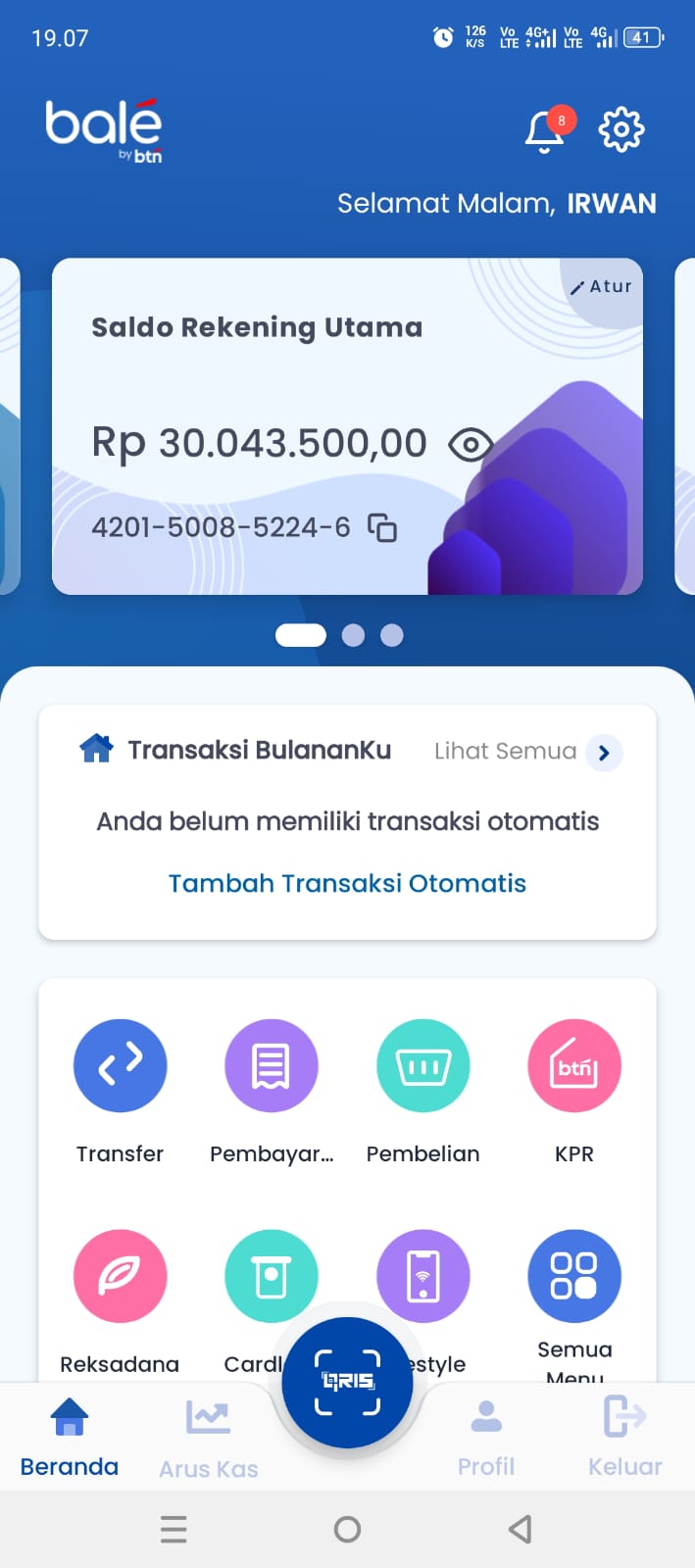The image size is (695, 1568).
Task: Open the Transfer menu
Action: (121, 1066)
